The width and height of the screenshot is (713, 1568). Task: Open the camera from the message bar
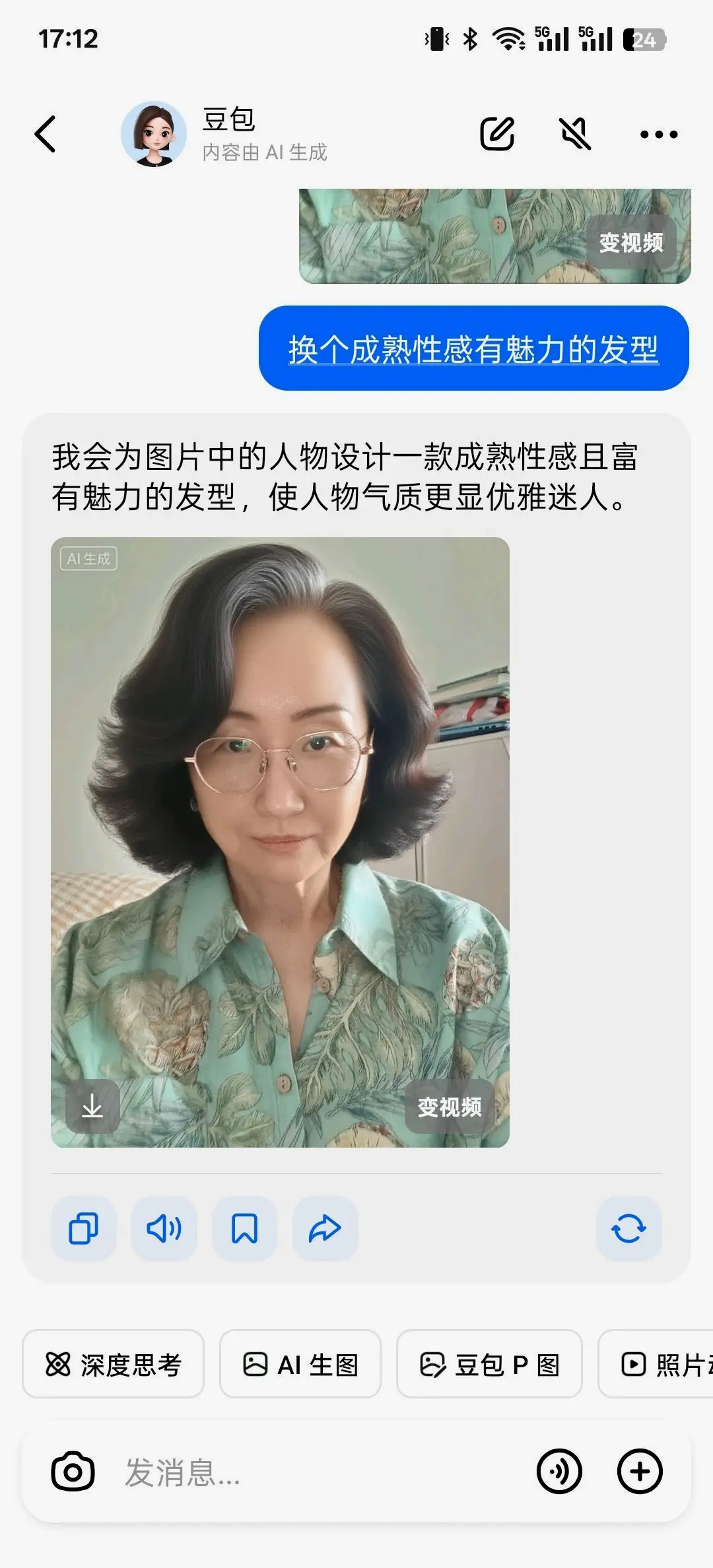coord(73,1471)
